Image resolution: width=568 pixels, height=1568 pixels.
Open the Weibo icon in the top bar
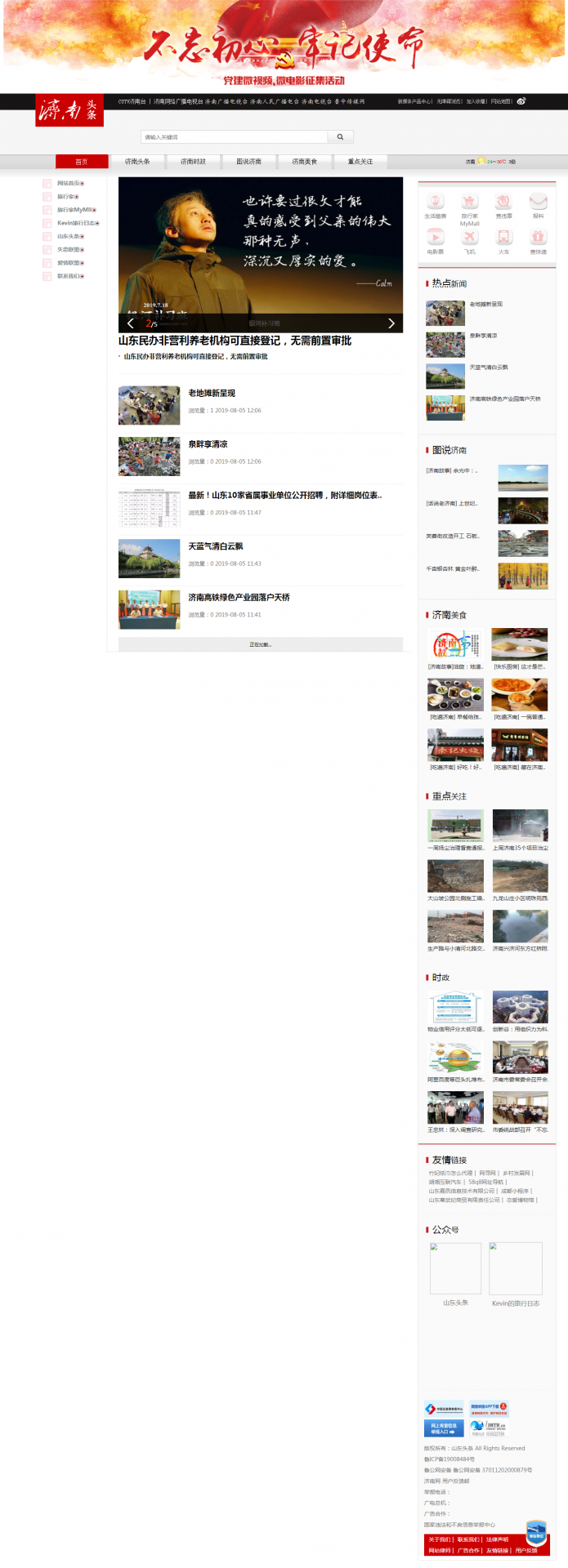click(x=521, y=101)
